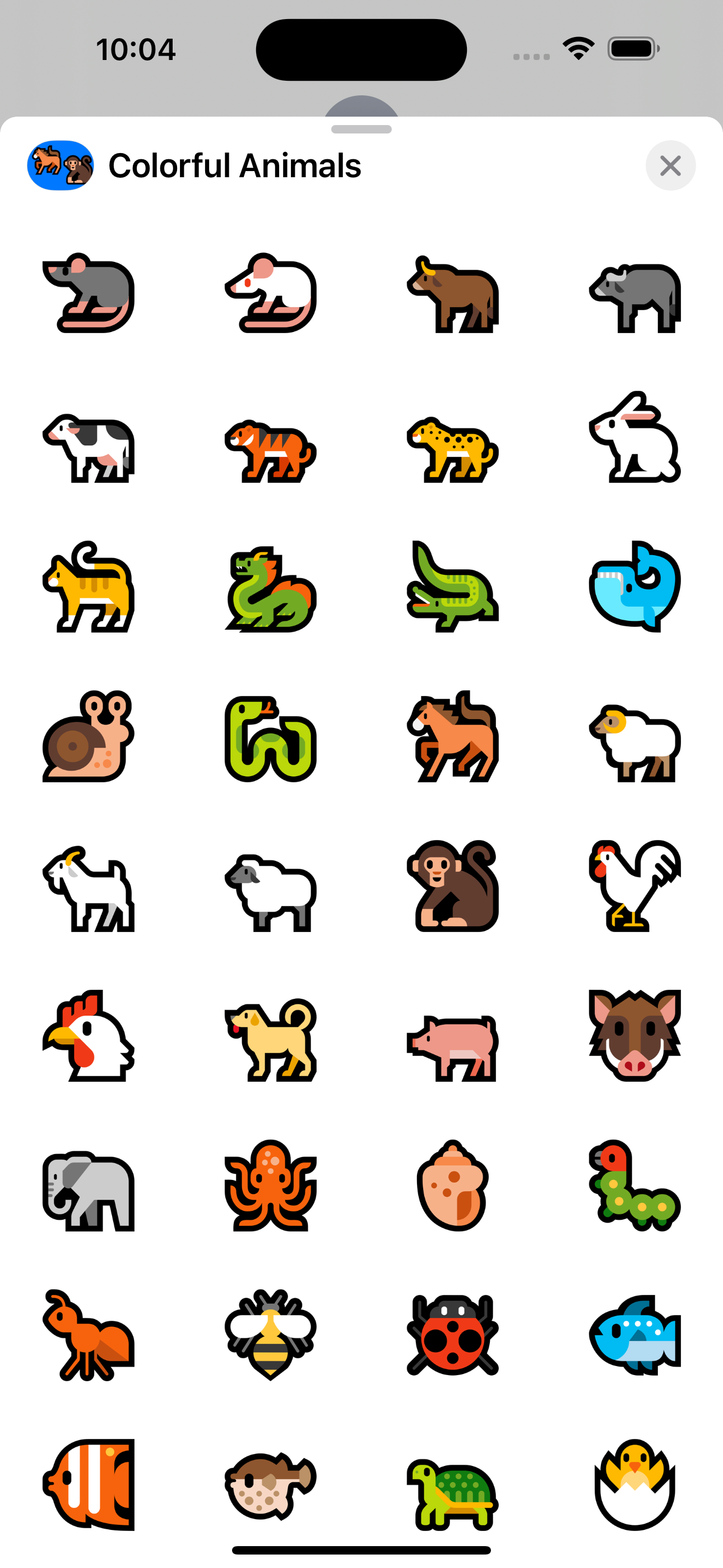Select the gray rat sticker
The width and height of the screenshot is (723, 1568).
tap(88, 293)
